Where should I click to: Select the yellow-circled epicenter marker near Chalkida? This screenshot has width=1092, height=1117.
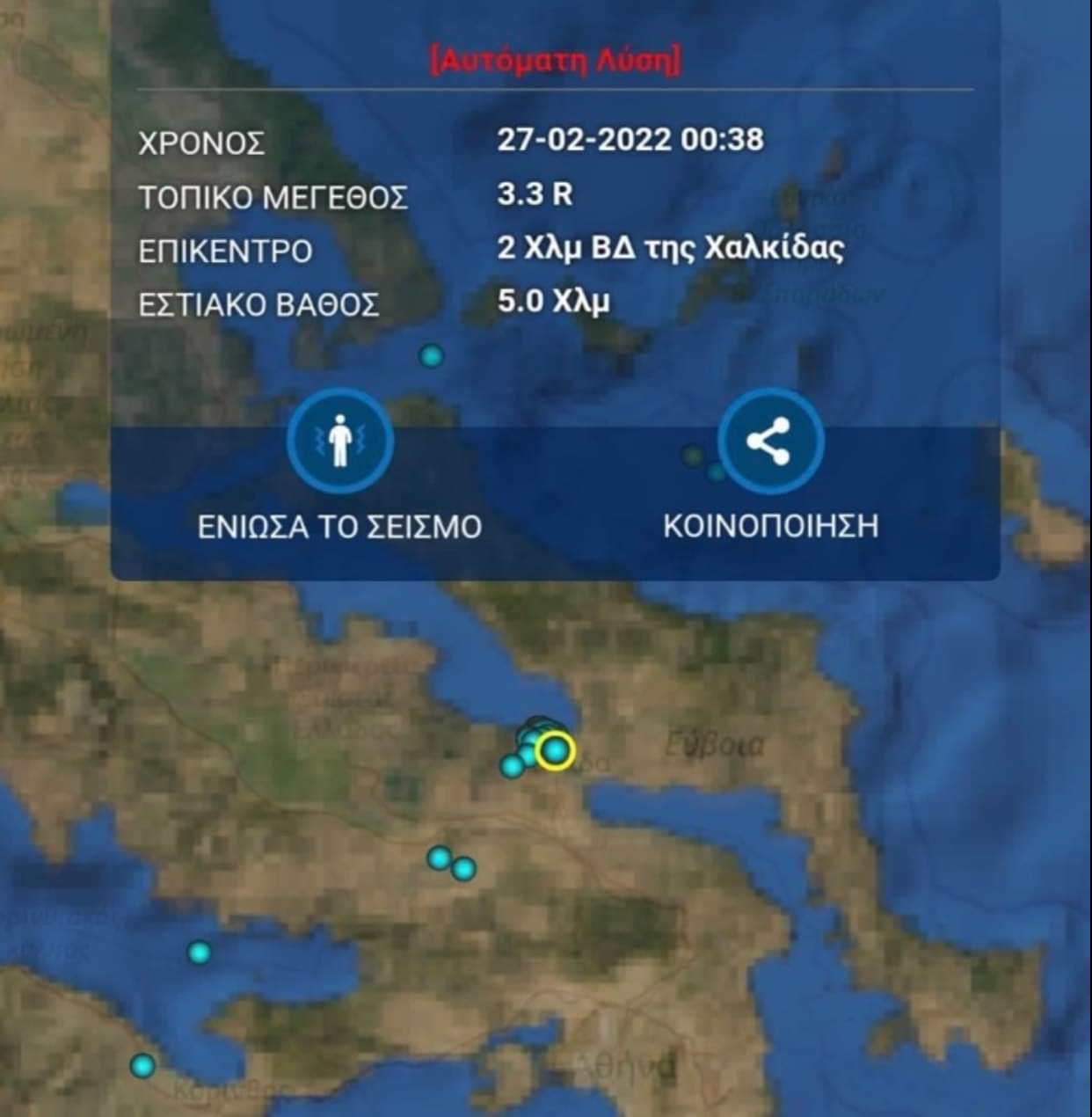click(x=556, y=751)
